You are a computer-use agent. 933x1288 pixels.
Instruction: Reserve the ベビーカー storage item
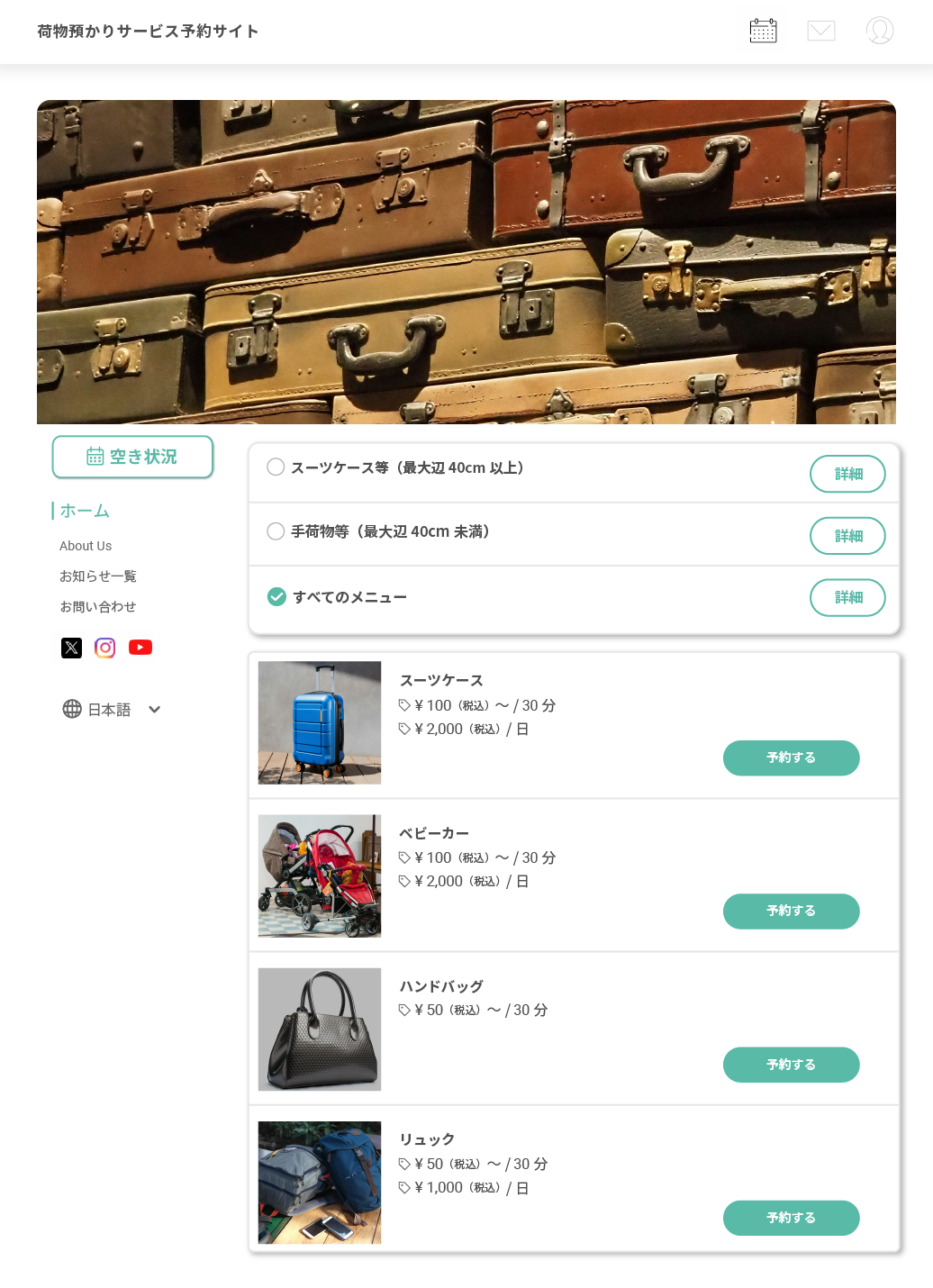point(791,911)
